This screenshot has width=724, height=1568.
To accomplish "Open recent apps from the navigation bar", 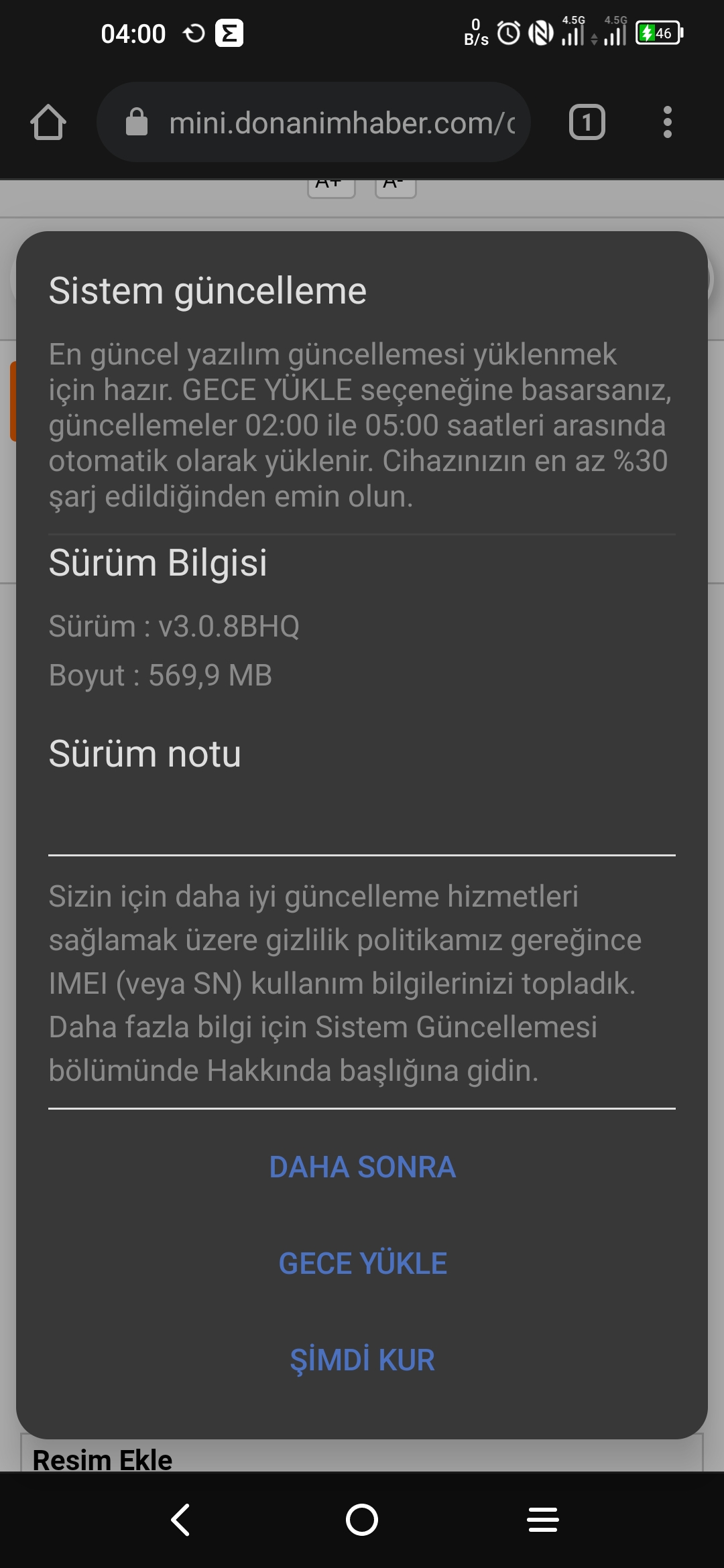I will point(543,1520).
